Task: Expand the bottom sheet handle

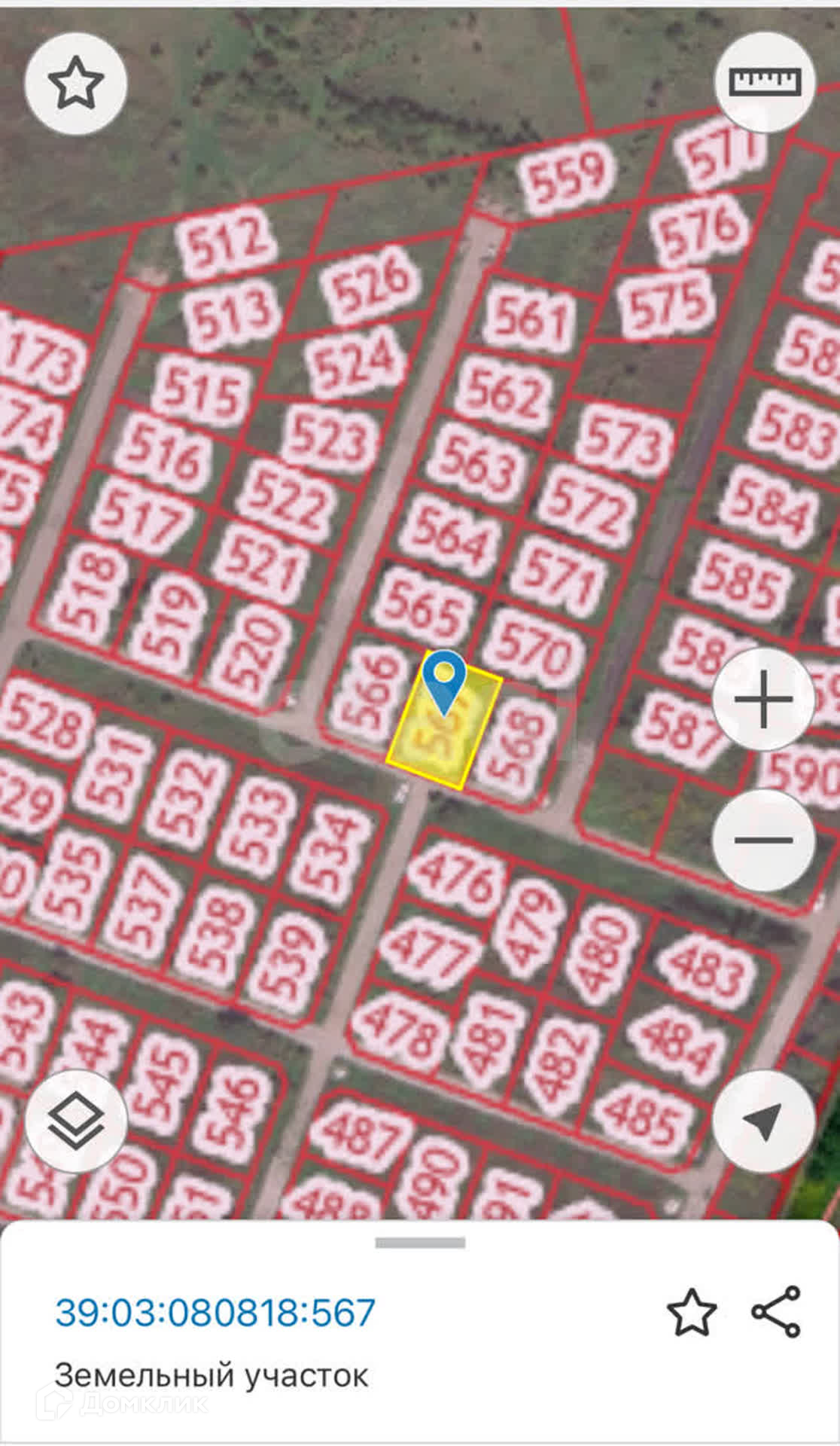Action: click(x=420, y=1243)
